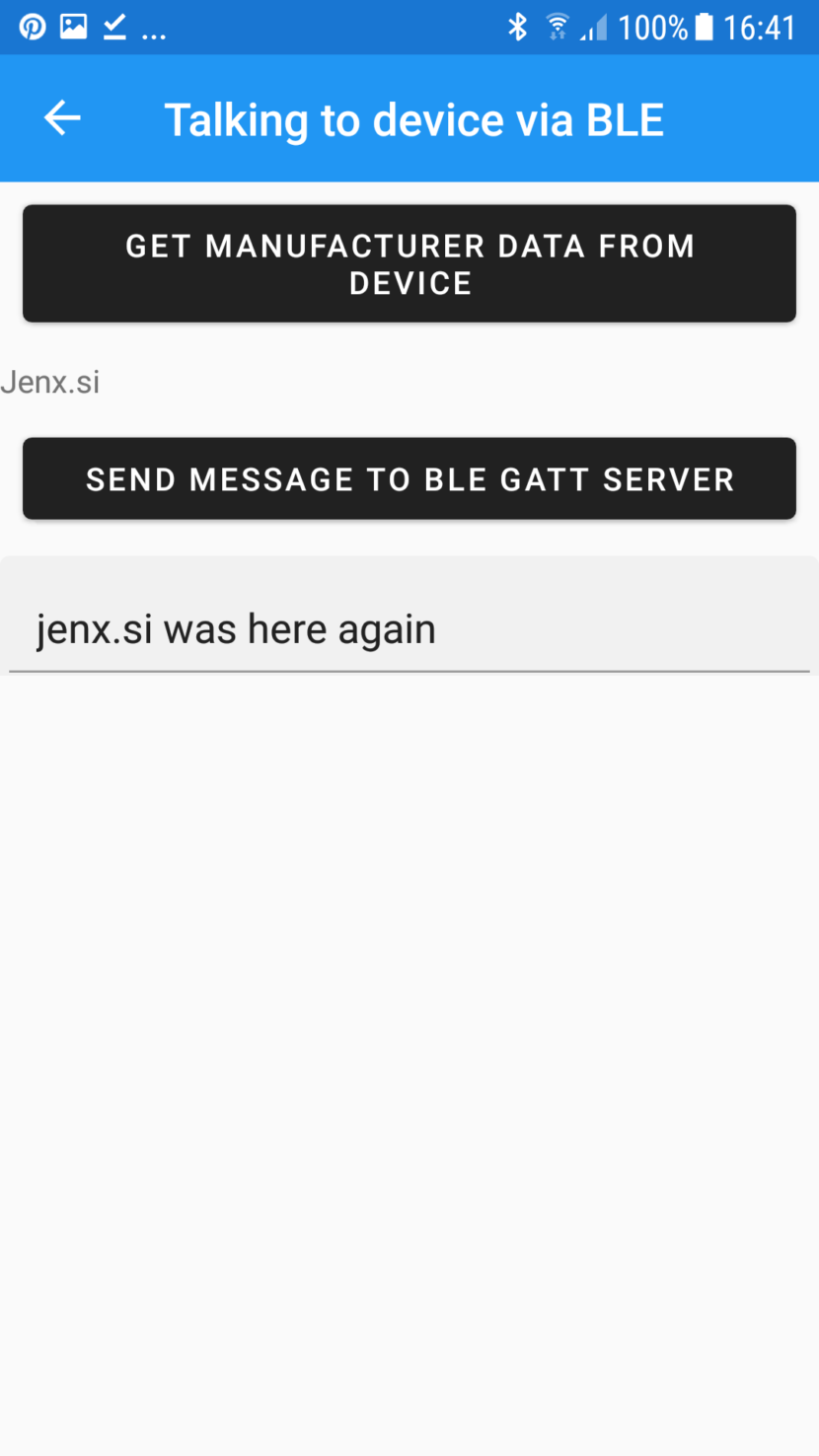Image resolution: width=819 pixels, height=1456 pixels.
Task: Focus the message text field
Action: [409, 616]
